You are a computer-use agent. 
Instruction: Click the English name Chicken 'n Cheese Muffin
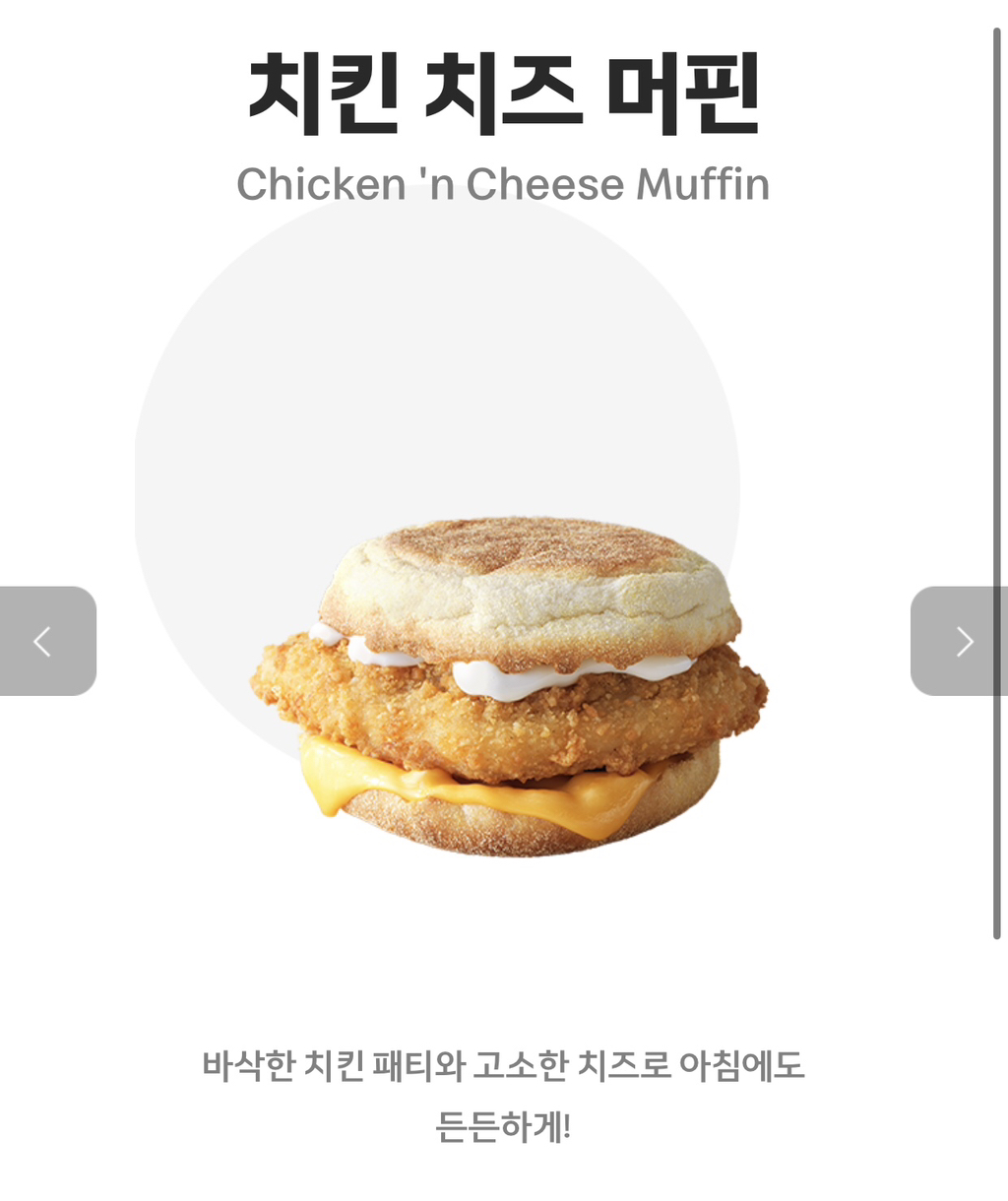coord(504,183)
